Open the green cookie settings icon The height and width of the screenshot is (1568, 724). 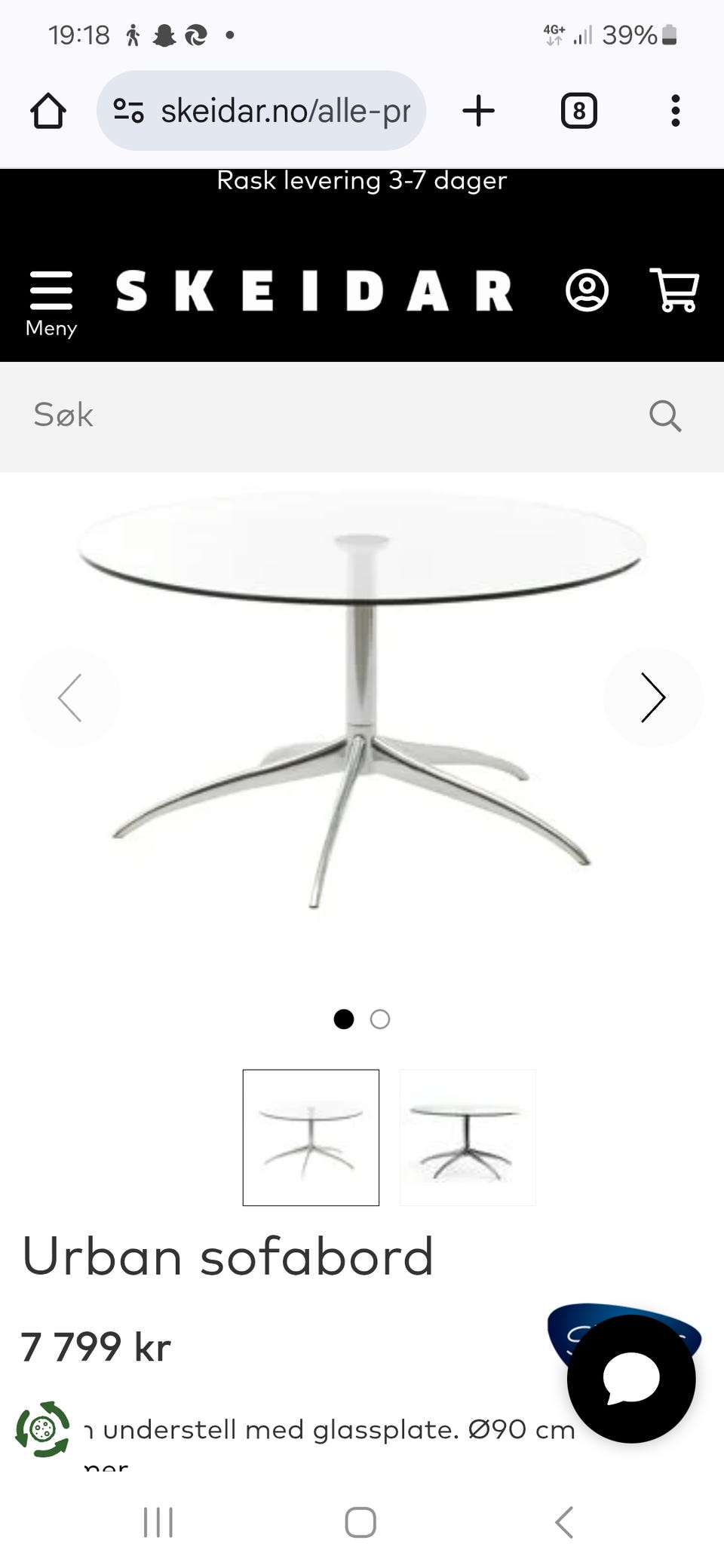coord(43,1429)
